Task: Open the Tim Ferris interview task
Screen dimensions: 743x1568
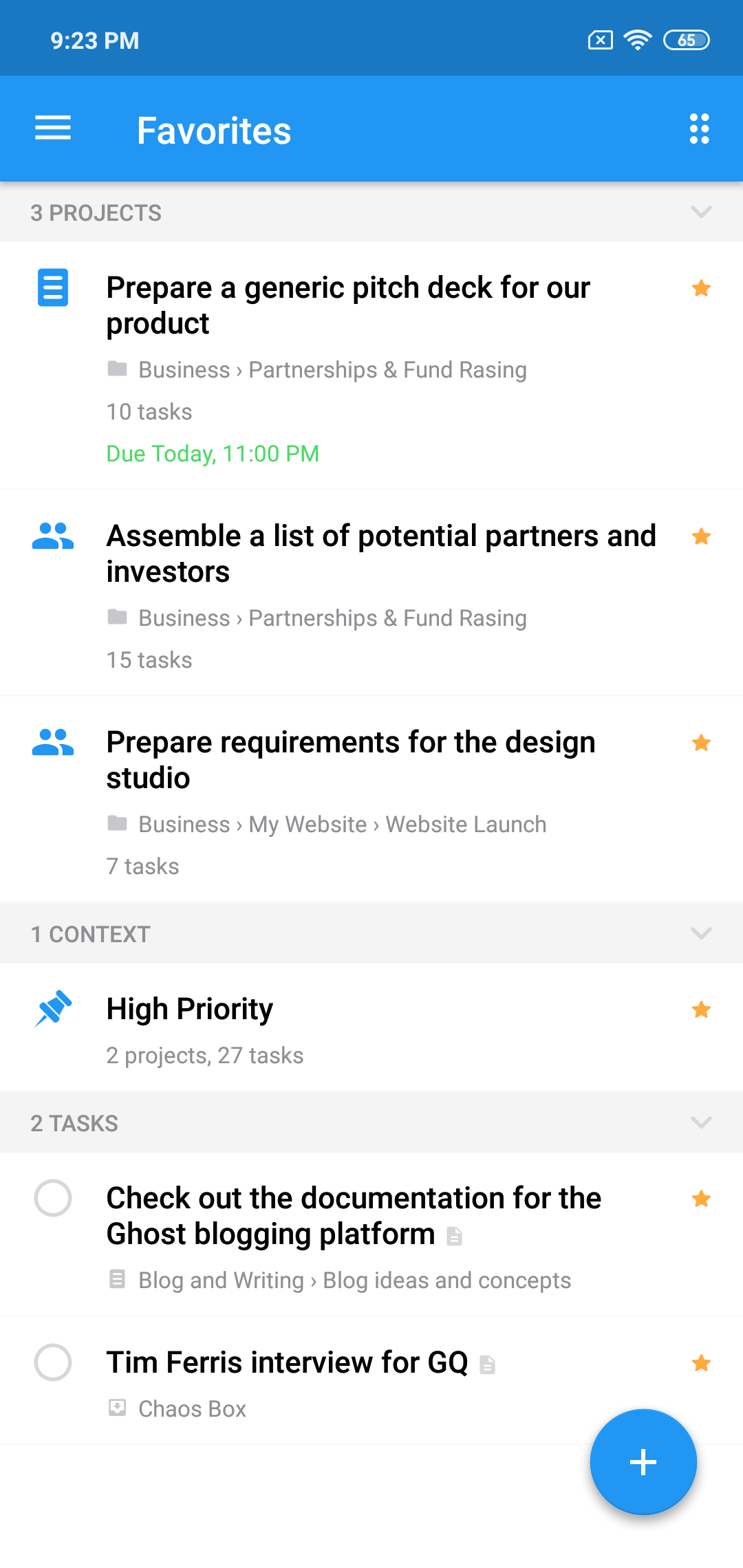Action: 287,1362
